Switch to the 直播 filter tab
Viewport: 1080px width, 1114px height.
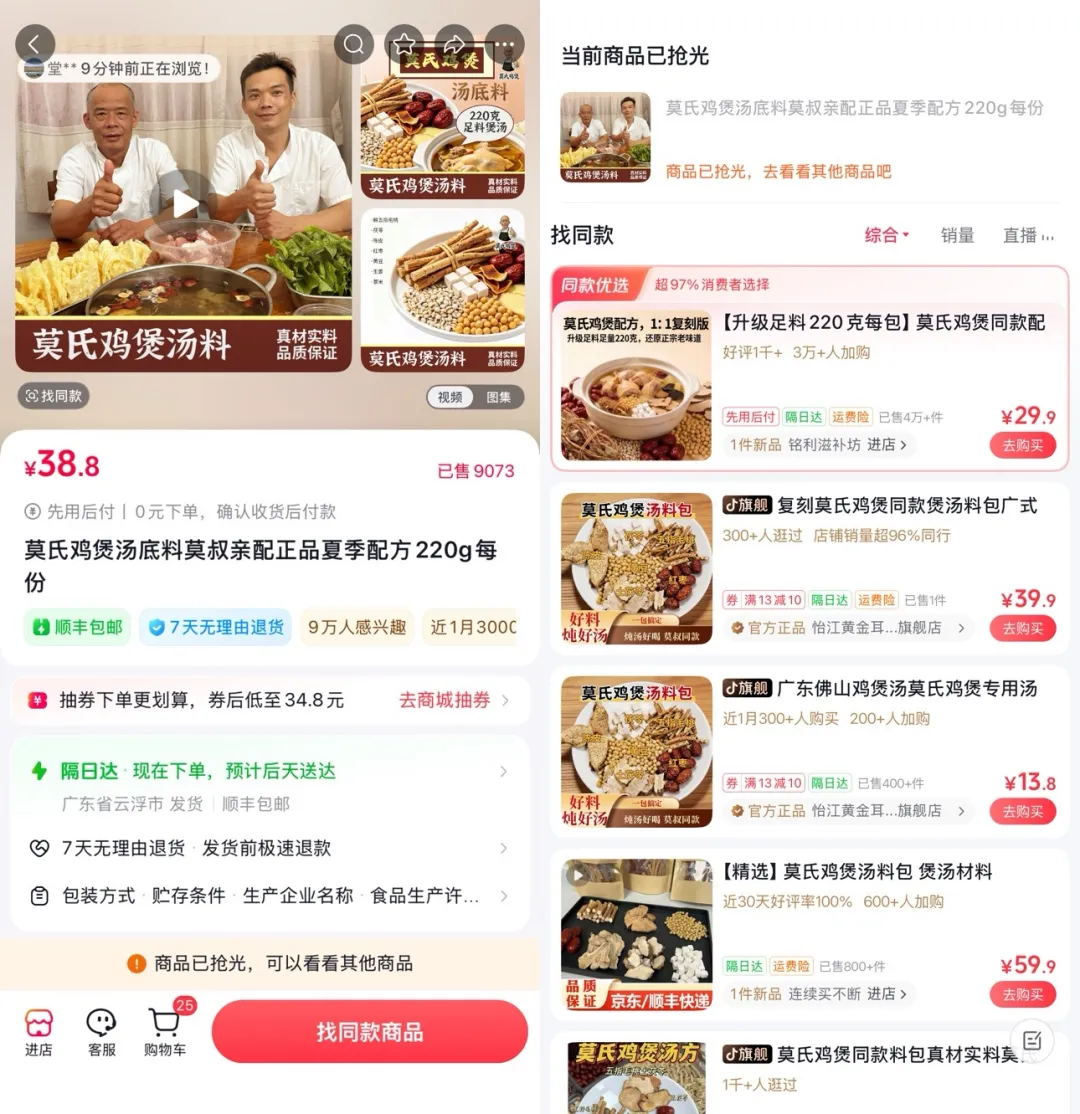point(1020,235)
